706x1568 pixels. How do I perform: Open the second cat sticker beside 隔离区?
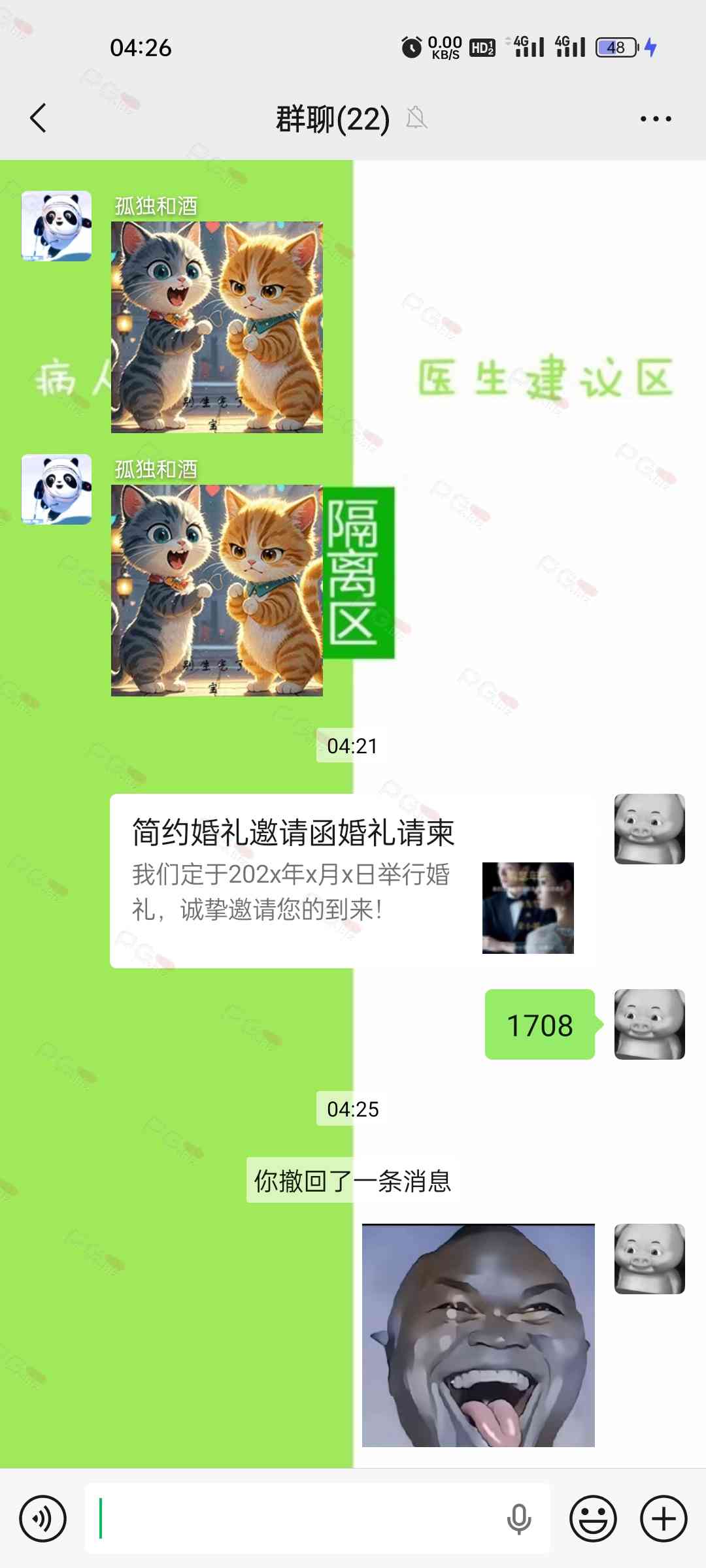pos(216,590)
